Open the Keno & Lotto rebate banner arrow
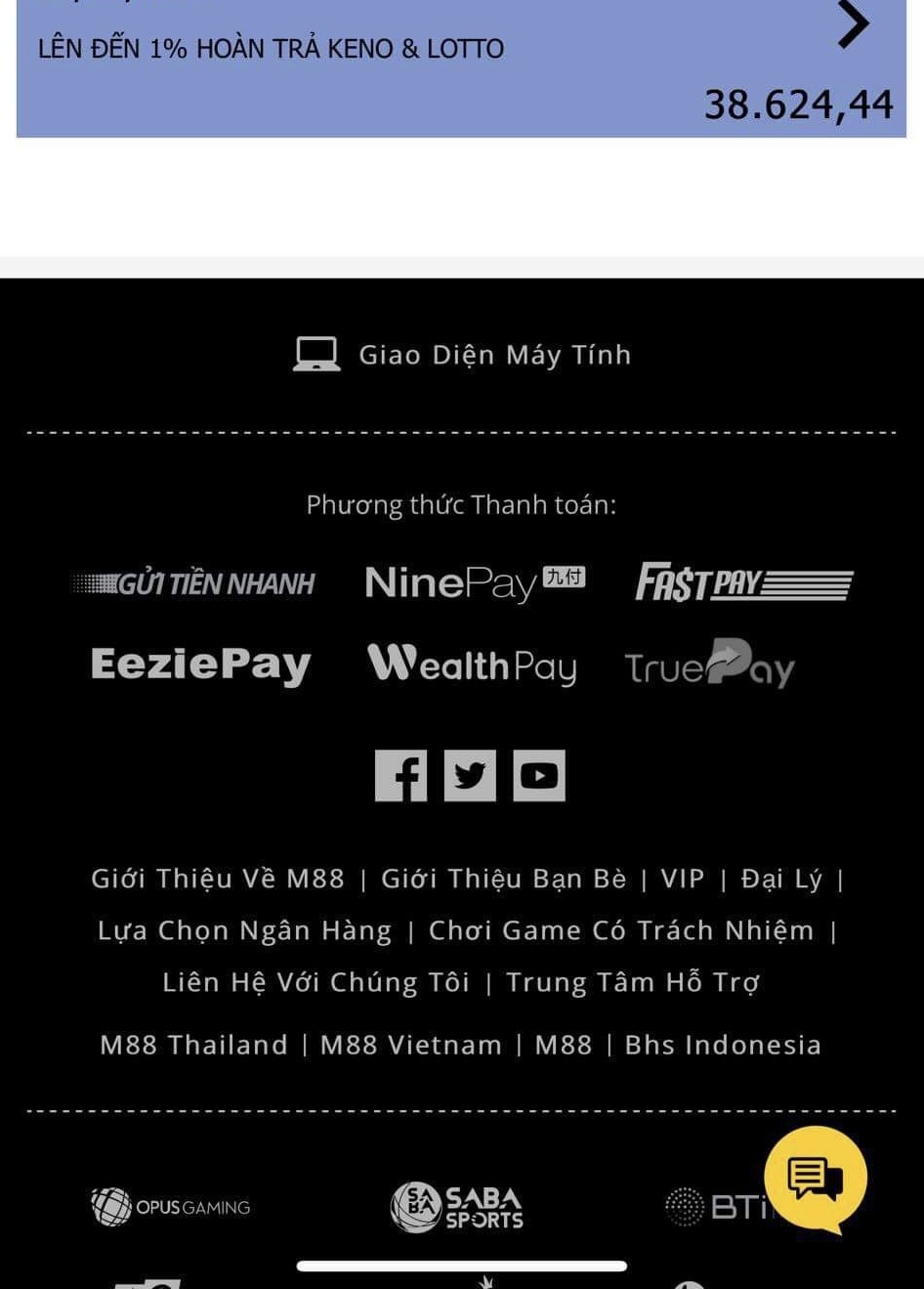Screen dimensions: 924x1289 853,26
